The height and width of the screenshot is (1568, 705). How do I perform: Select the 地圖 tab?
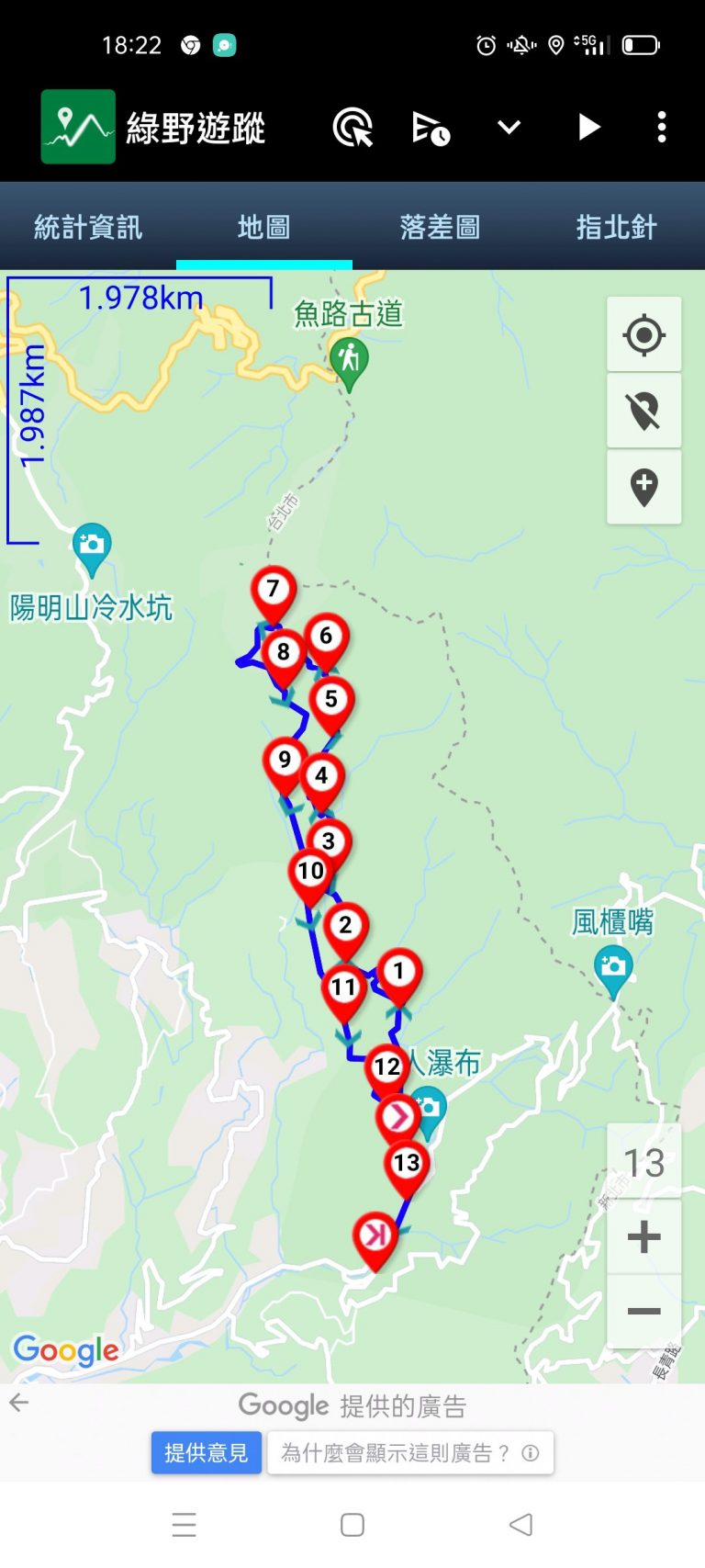pos(264,227)
